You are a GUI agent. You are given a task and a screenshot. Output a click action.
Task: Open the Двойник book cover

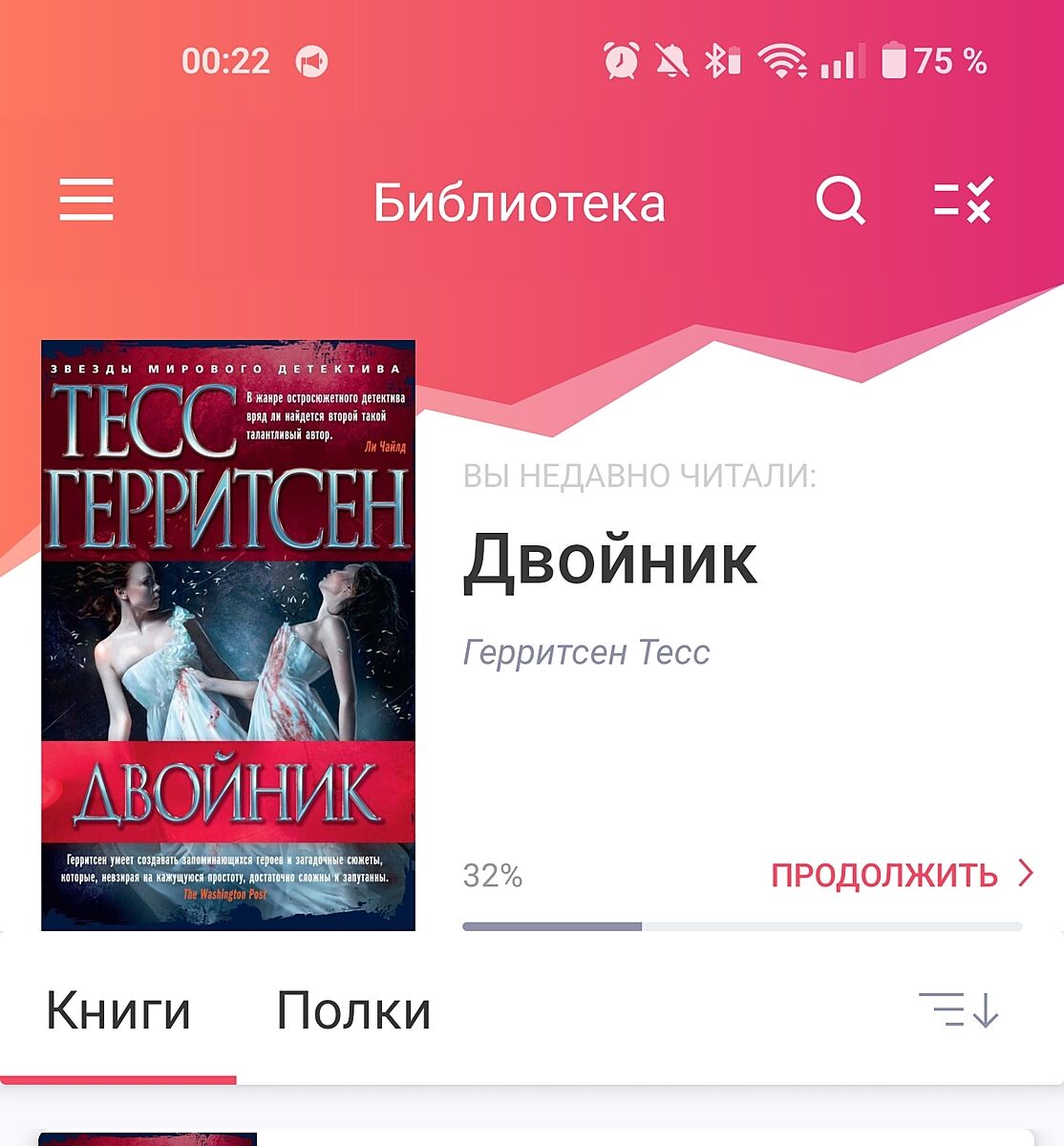click(228, 635)
